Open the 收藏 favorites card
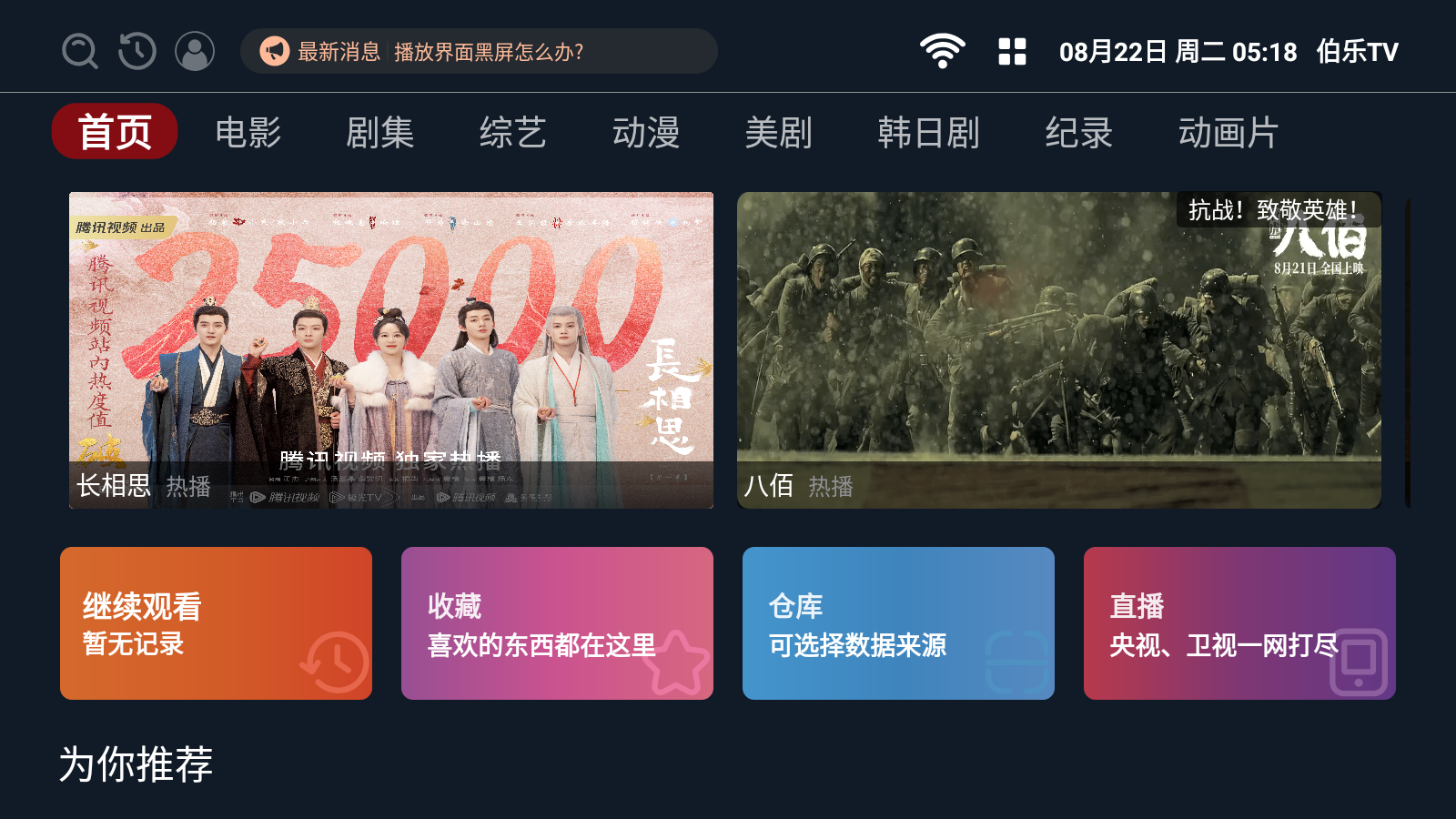Image resolution: width=1456 pixels, height=819 pixels. click(x=557, y=623)
